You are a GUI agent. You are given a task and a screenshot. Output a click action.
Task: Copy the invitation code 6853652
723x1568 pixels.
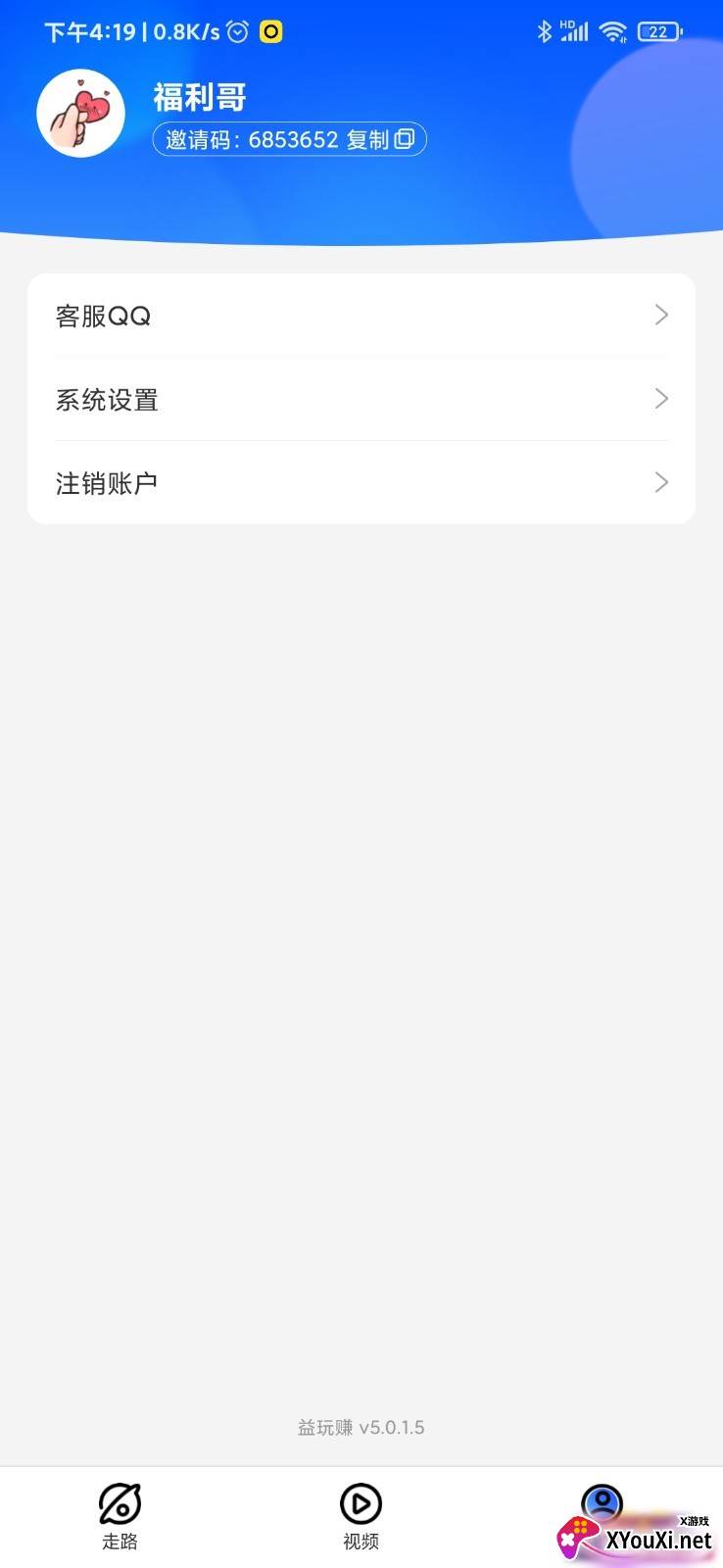pyautogui.click(x=380, y=139)
